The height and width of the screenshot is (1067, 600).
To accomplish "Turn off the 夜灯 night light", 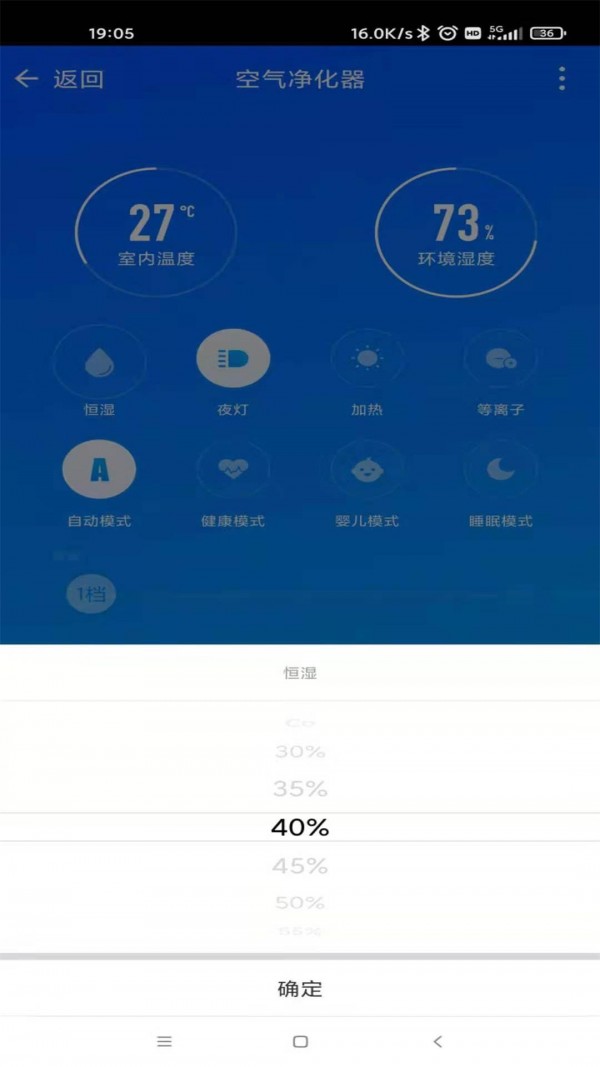I will coord(233,358).
